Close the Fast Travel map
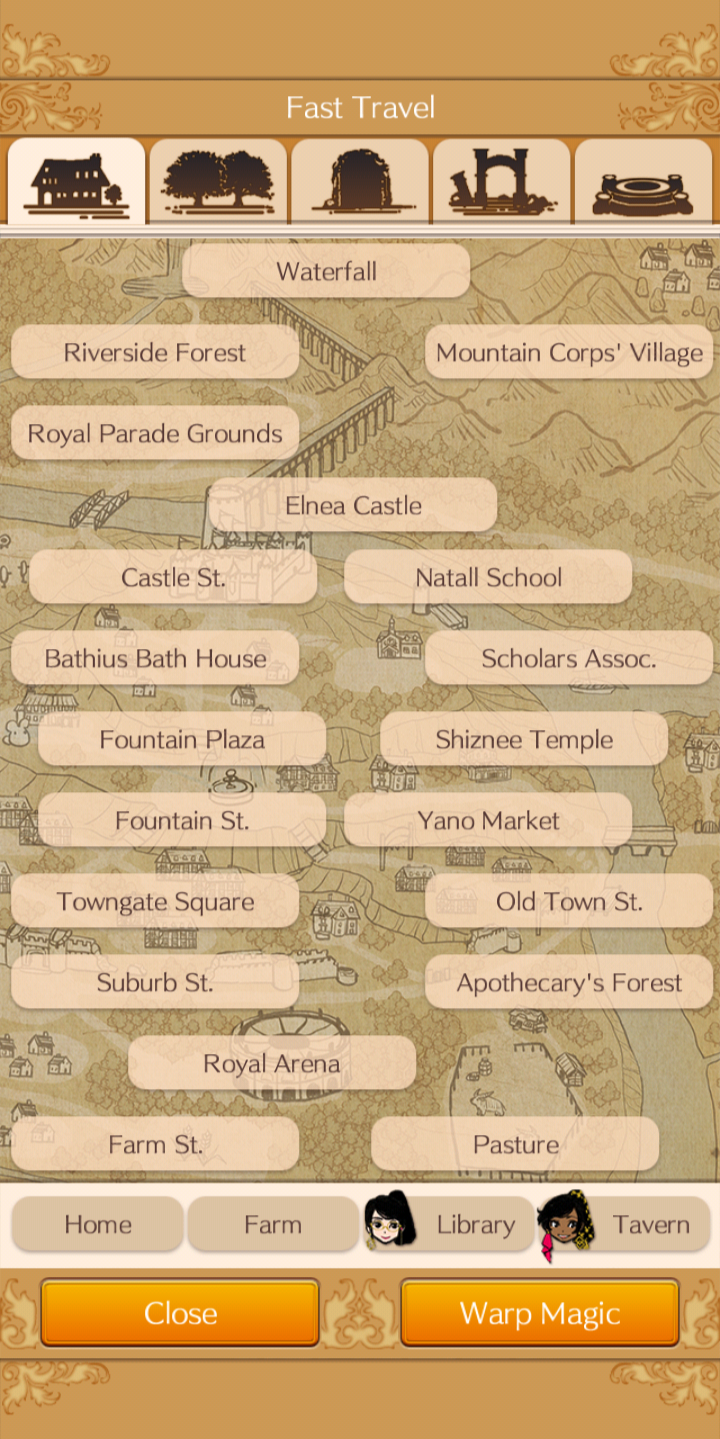 point(180,1312)
